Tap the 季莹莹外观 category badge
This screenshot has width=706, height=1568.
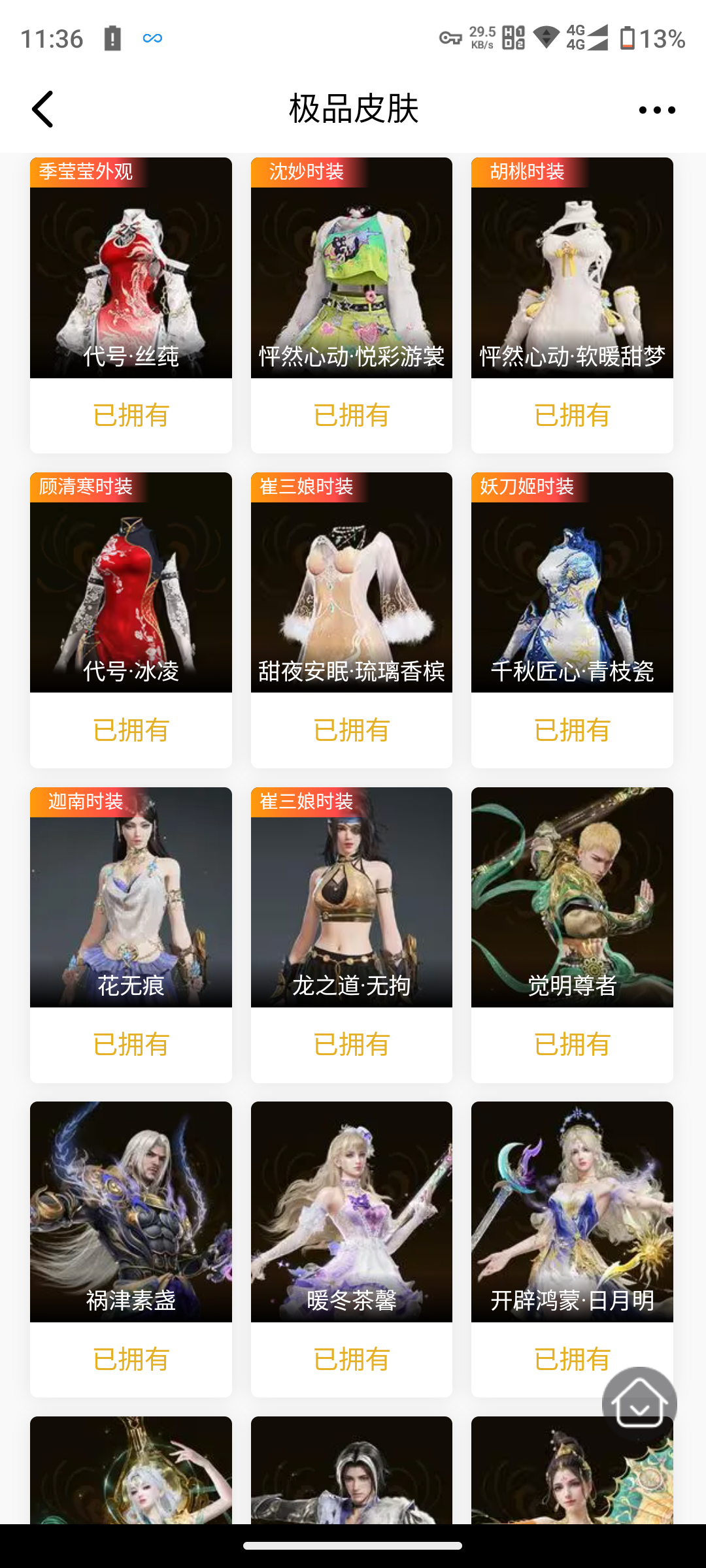(89, 172)
